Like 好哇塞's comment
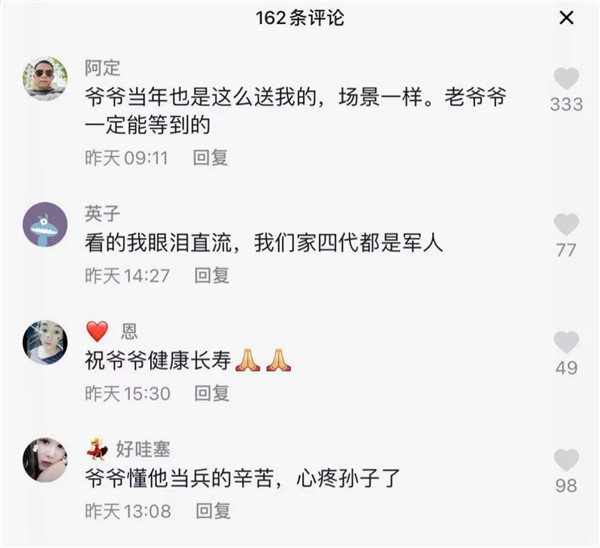Viewport: 600px width, 548px height. pyautogui.click(x=567, y=460)
